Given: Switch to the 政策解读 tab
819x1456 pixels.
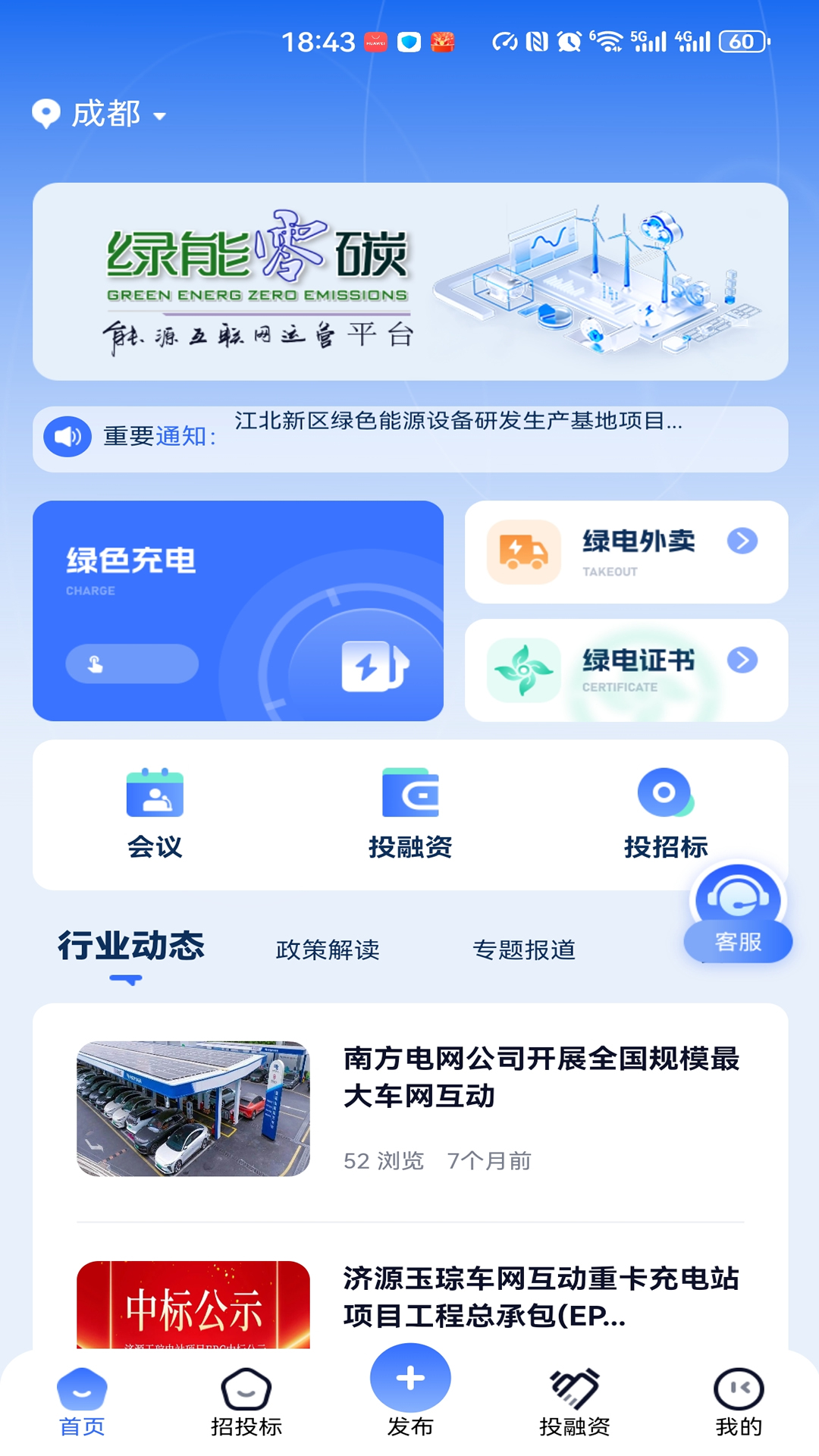Looking at the screenshot, I should coord(328,949).
